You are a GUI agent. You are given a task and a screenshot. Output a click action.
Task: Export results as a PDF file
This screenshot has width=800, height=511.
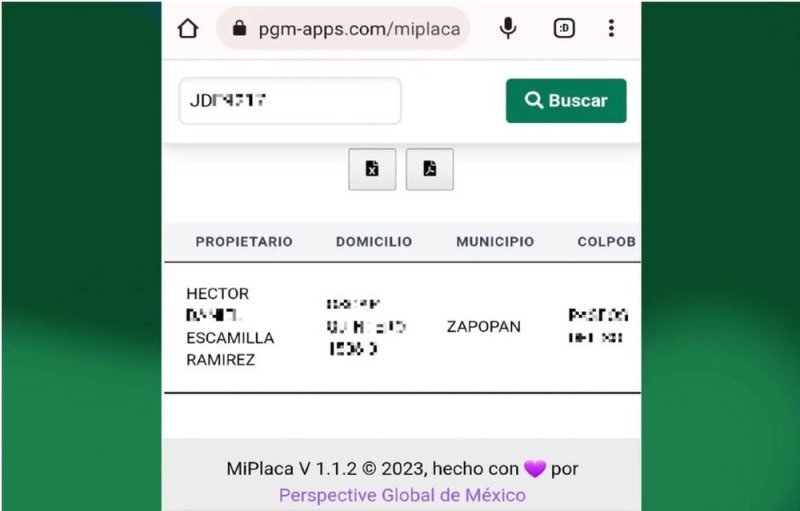pyautogui.click(x=429, y=169)
